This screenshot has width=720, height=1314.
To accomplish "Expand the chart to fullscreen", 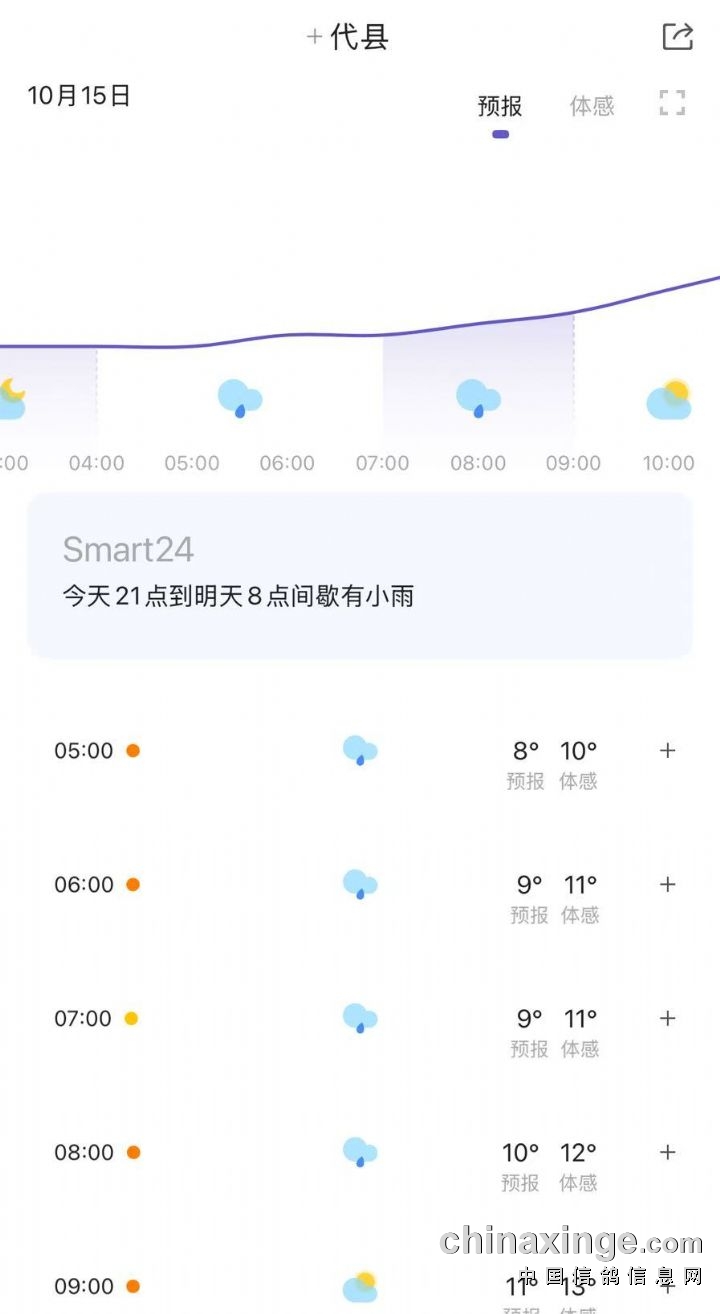I will coord(672,103).
